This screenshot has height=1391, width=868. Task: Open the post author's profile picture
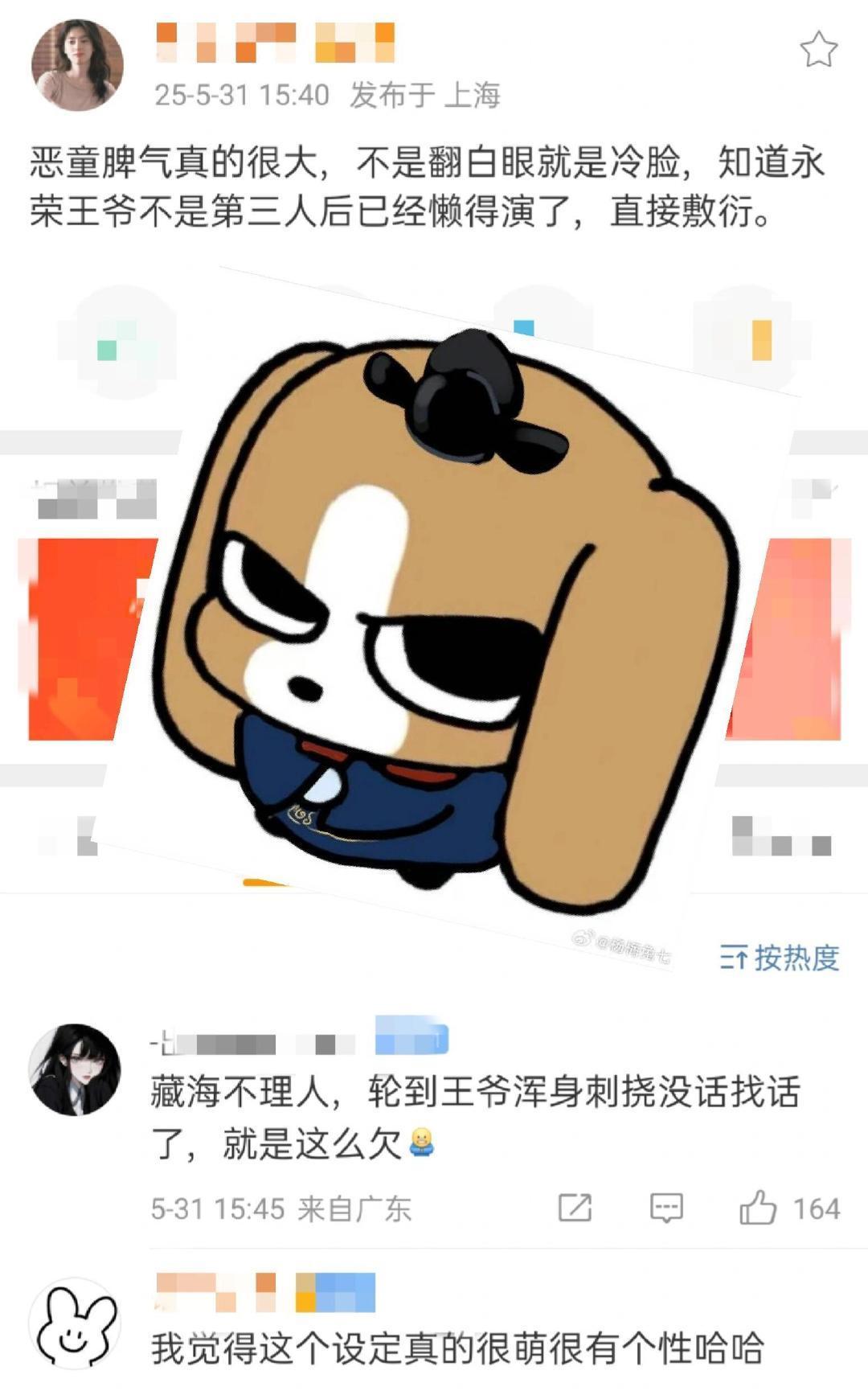coord(77,65)
